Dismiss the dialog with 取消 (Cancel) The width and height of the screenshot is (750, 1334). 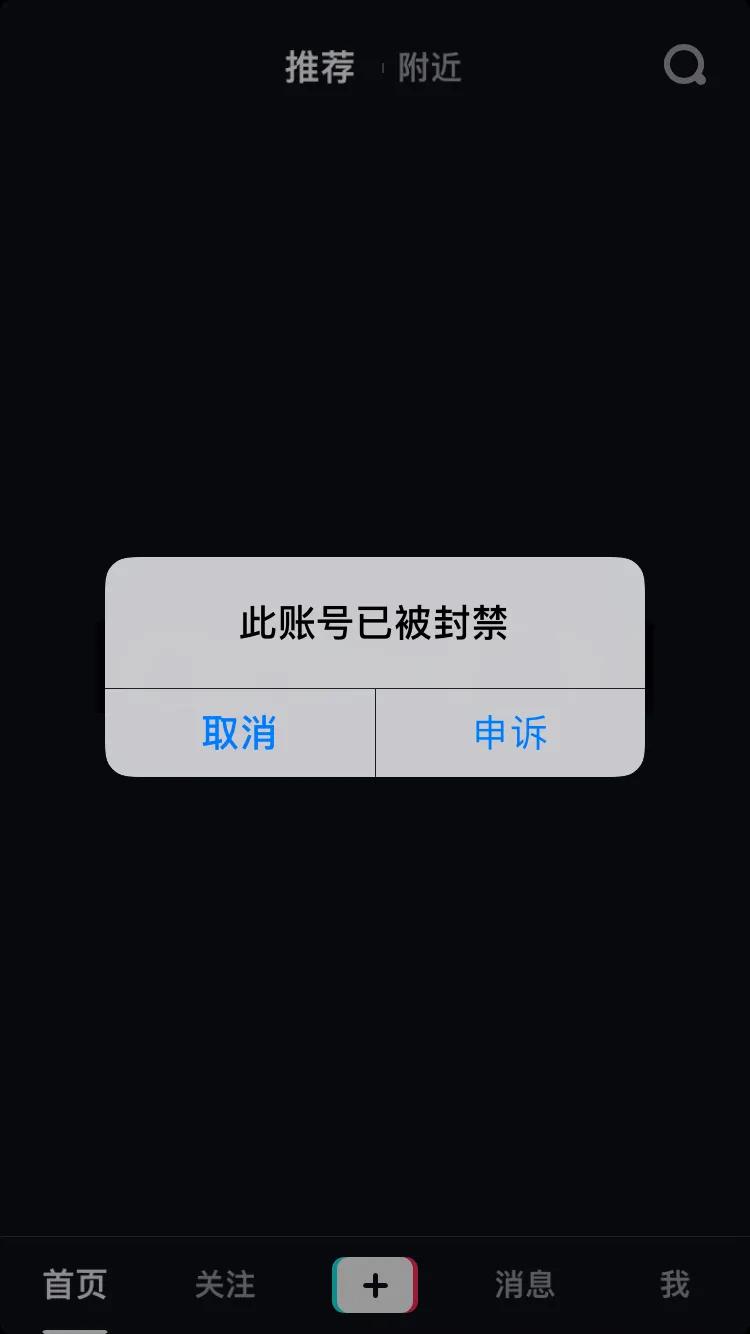(x=240, y=733)
